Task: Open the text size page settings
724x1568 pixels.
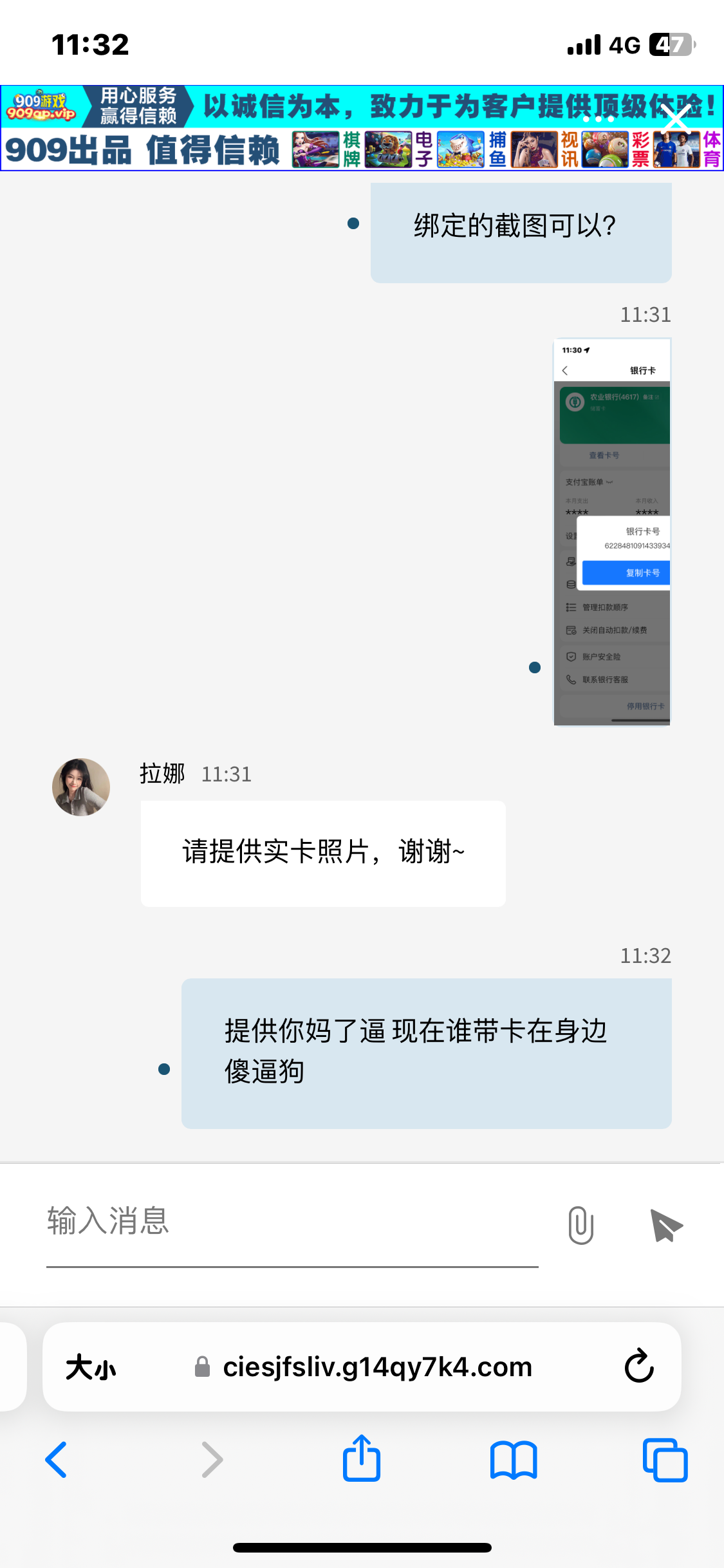Action: click(x=91, y=1367)
